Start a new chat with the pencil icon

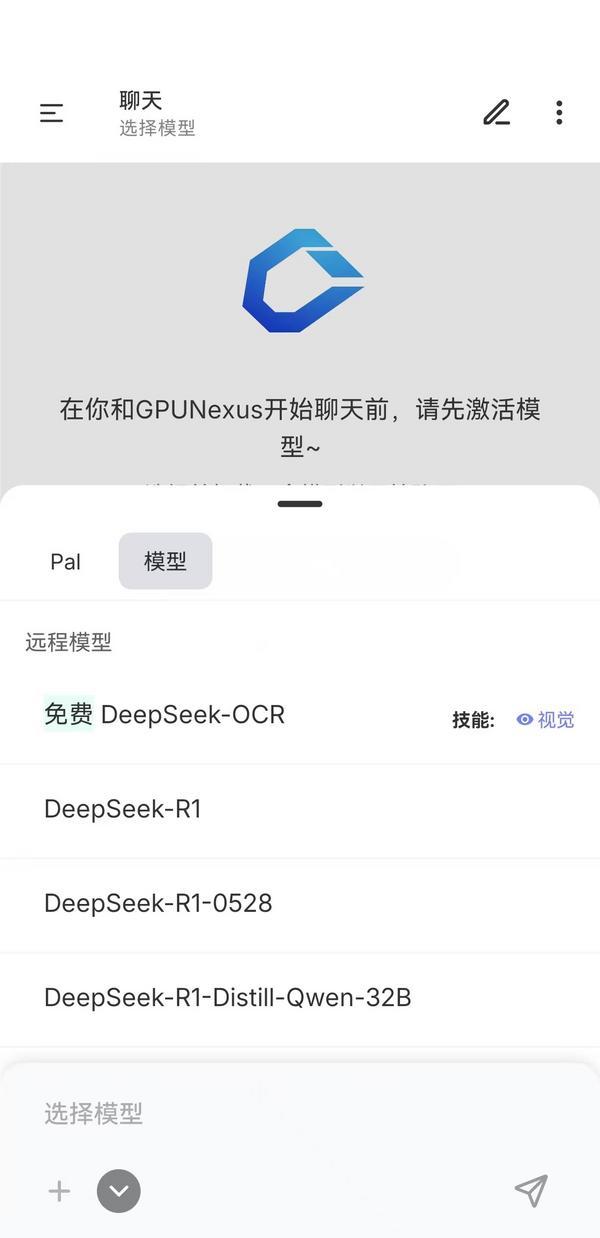[x=496, y=113]
